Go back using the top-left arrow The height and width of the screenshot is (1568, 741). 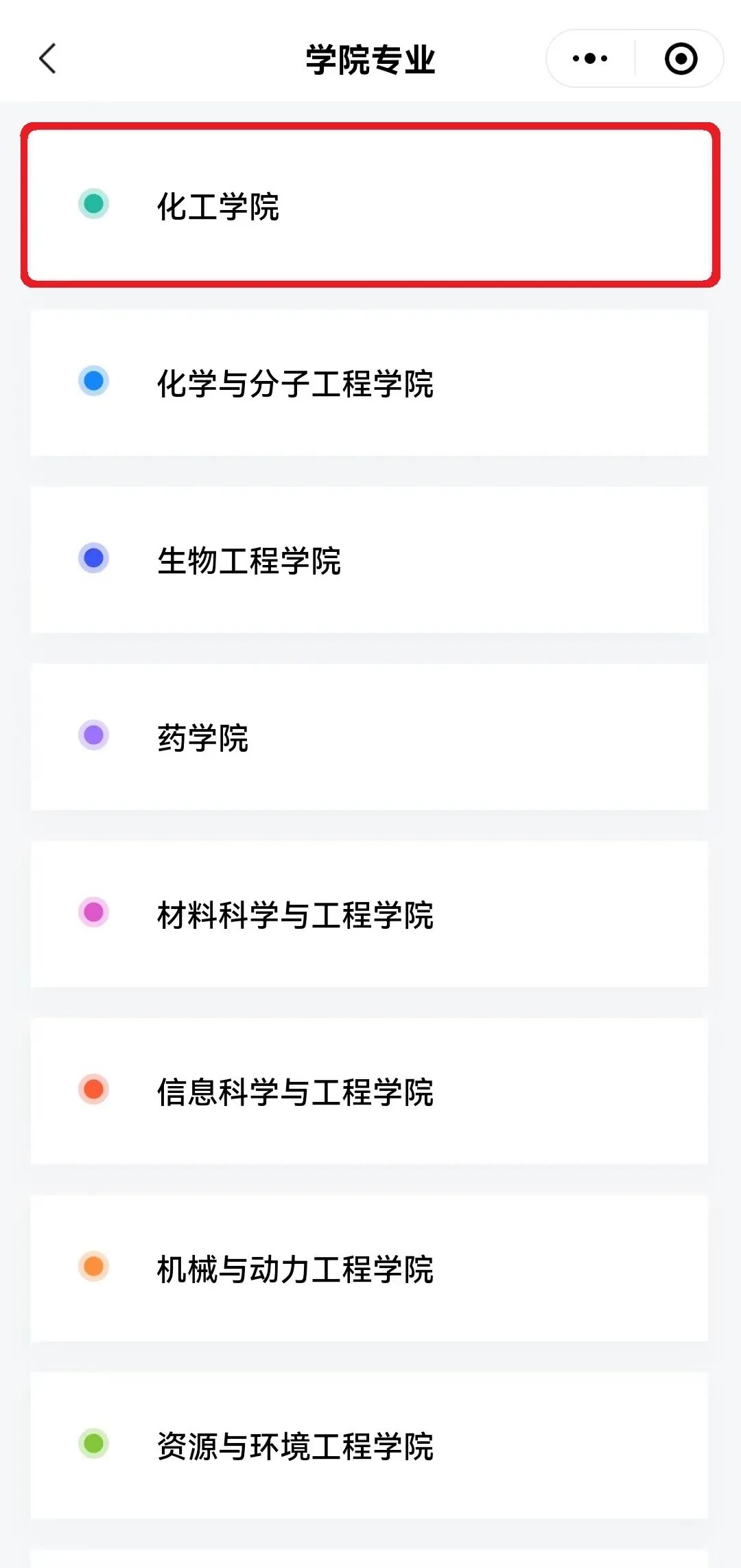click(47, 58)
